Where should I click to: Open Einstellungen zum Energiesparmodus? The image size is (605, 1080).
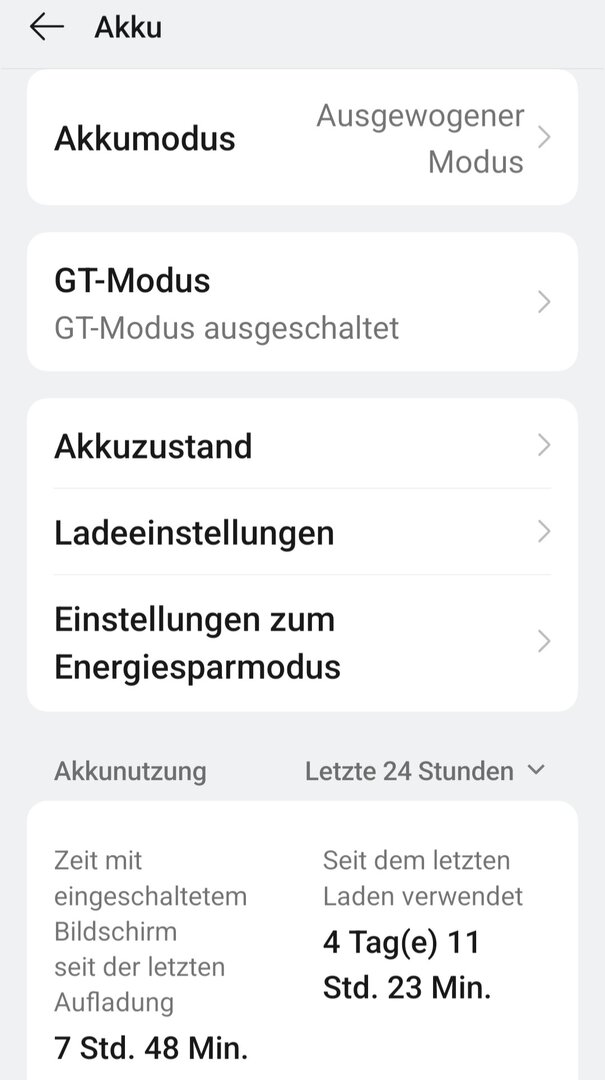click(x=302, y=642)
